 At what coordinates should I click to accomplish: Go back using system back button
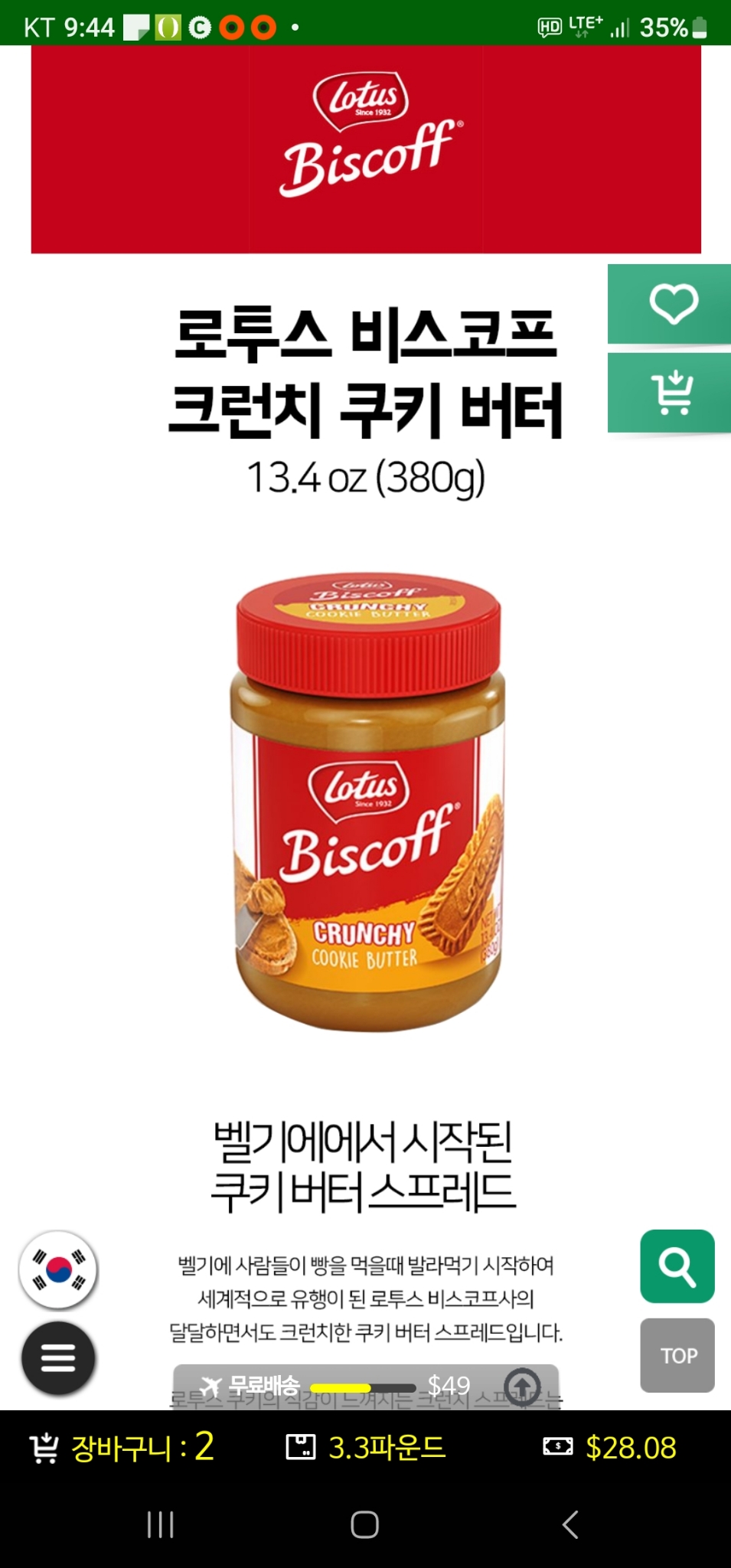click(570, 1524)
